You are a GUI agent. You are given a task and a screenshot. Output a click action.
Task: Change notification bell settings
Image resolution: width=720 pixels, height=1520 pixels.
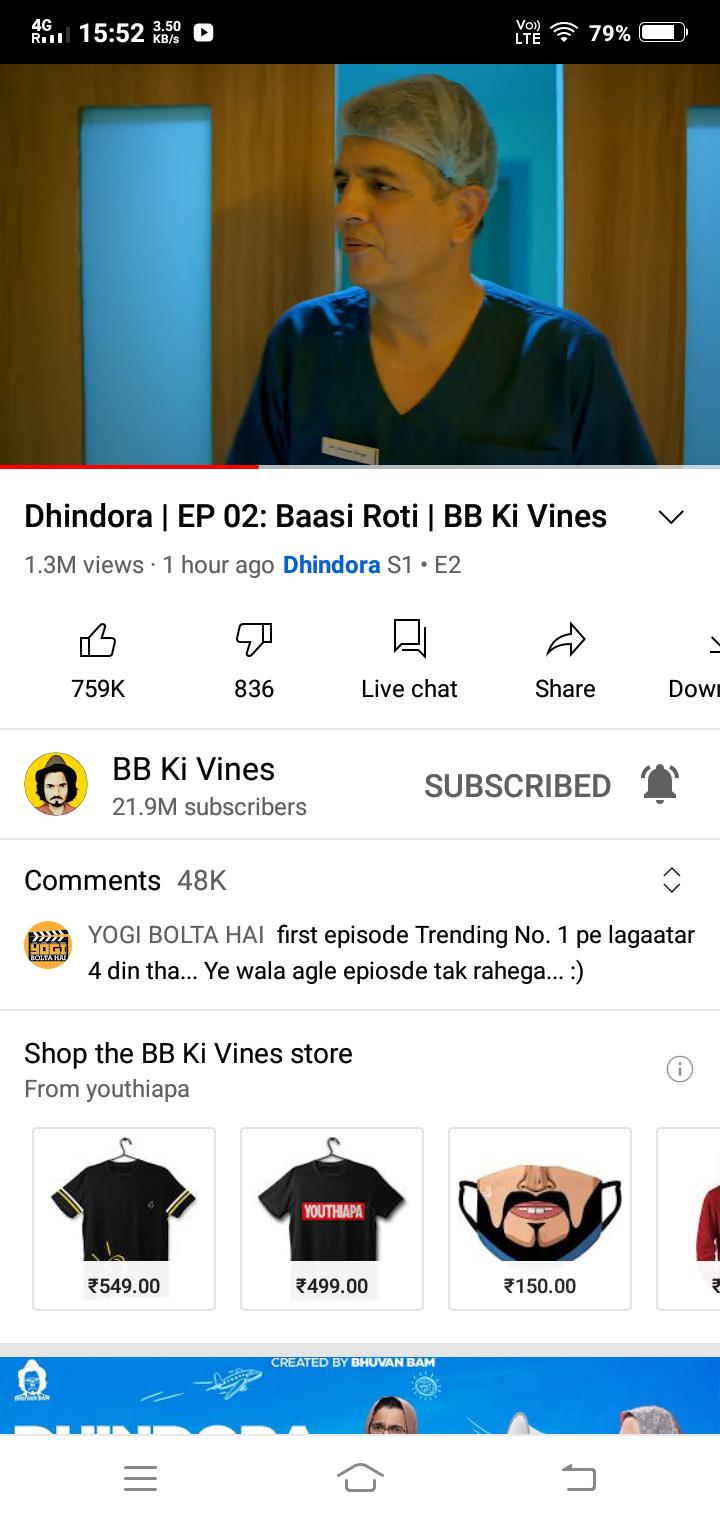660,785
